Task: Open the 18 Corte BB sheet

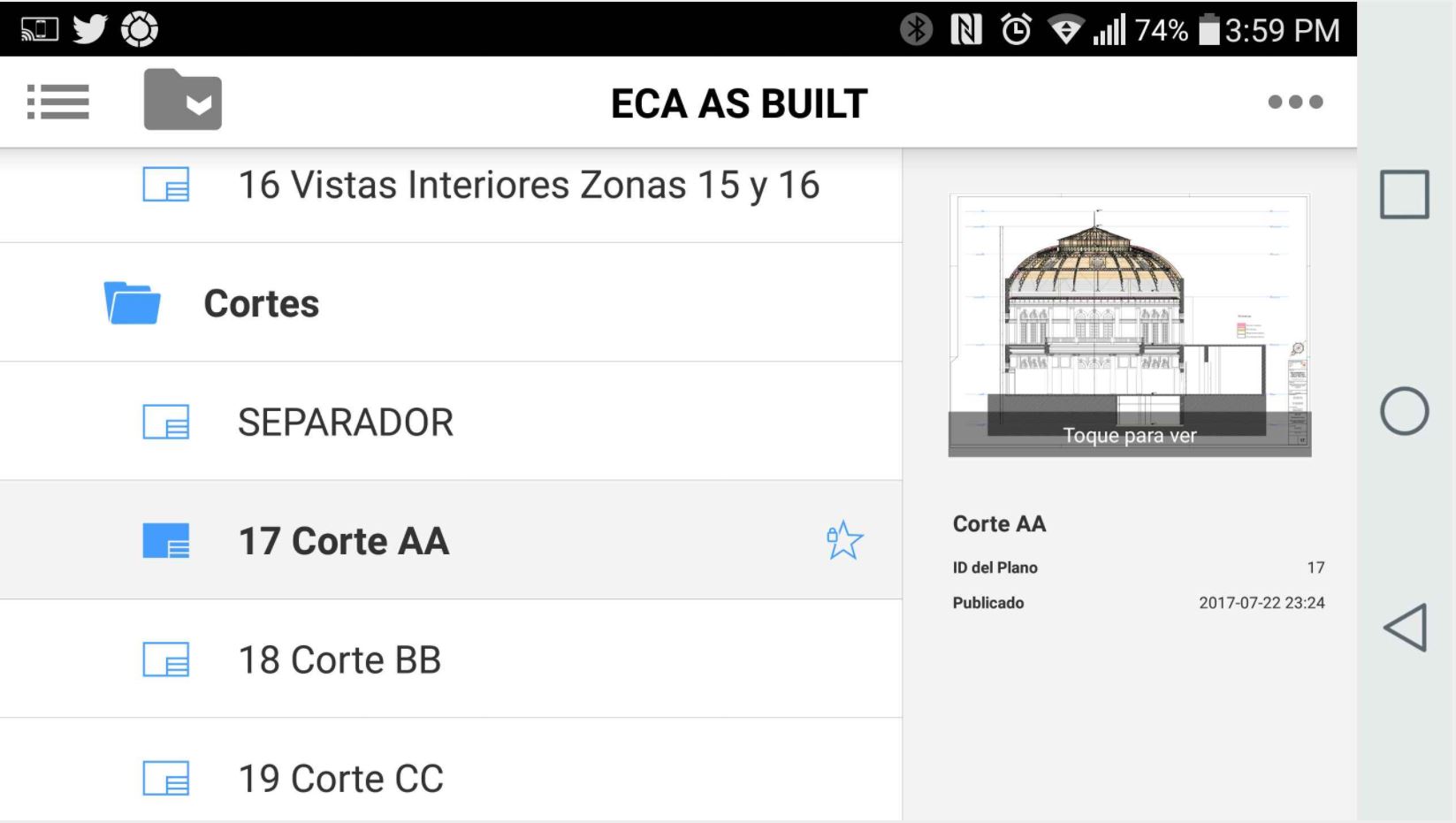Action: tap(339, 659)
